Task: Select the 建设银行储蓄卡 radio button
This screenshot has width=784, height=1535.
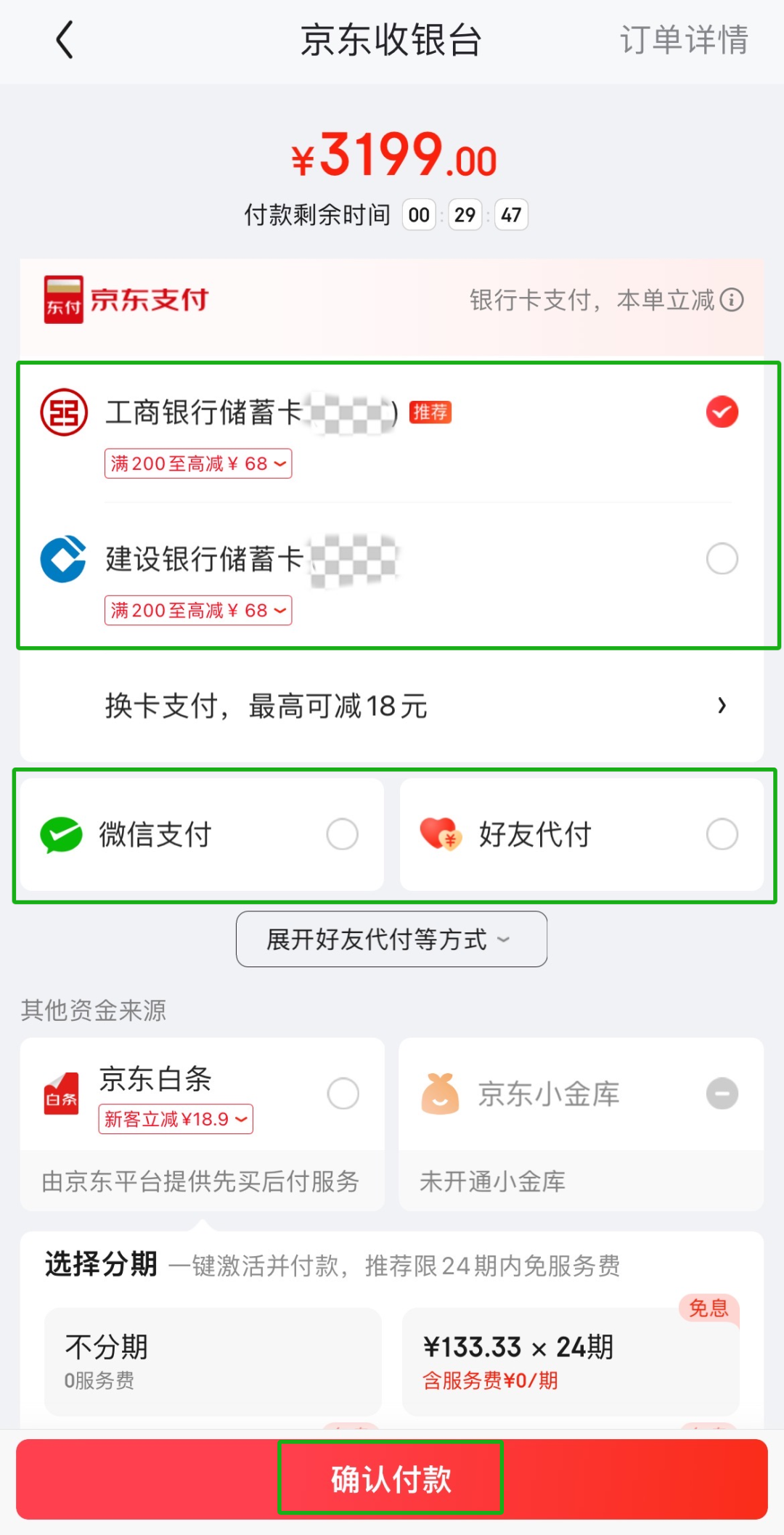Action: click(721, 558)
